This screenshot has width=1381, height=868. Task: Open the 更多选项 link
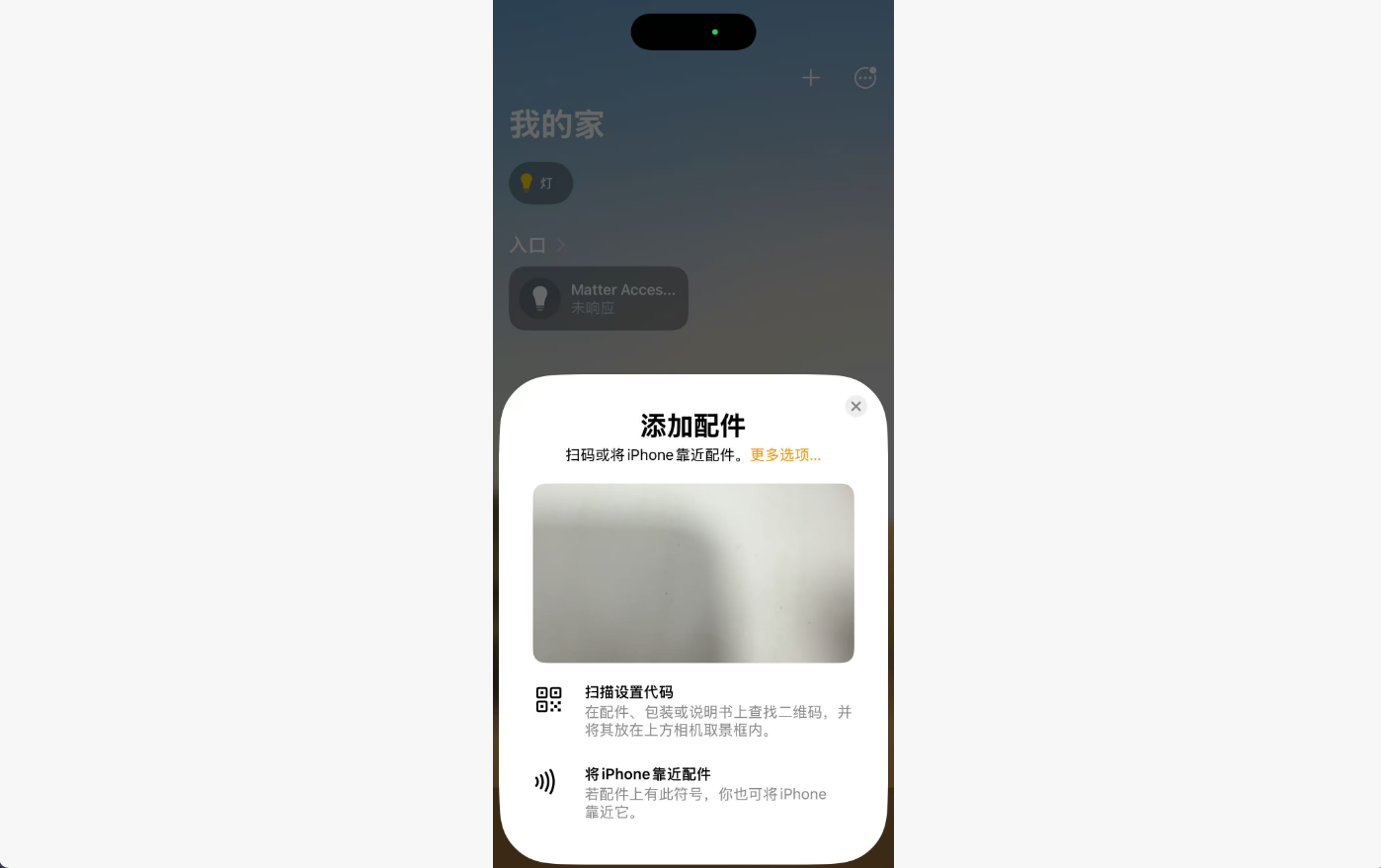click(x=784, y=455)
